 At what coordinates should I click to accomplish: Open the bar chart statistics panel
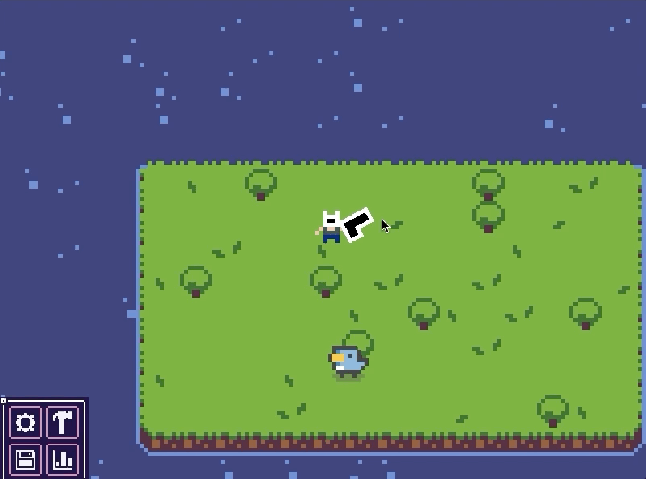[x=63, y=460]
